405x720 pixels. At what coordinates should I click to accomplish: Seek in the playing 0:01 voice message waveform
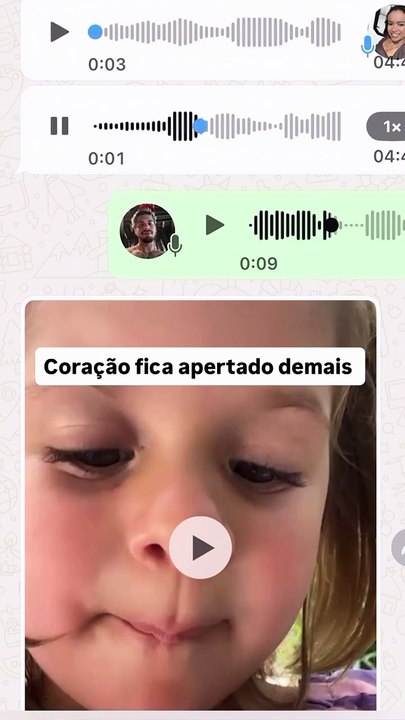pos(217,126)
